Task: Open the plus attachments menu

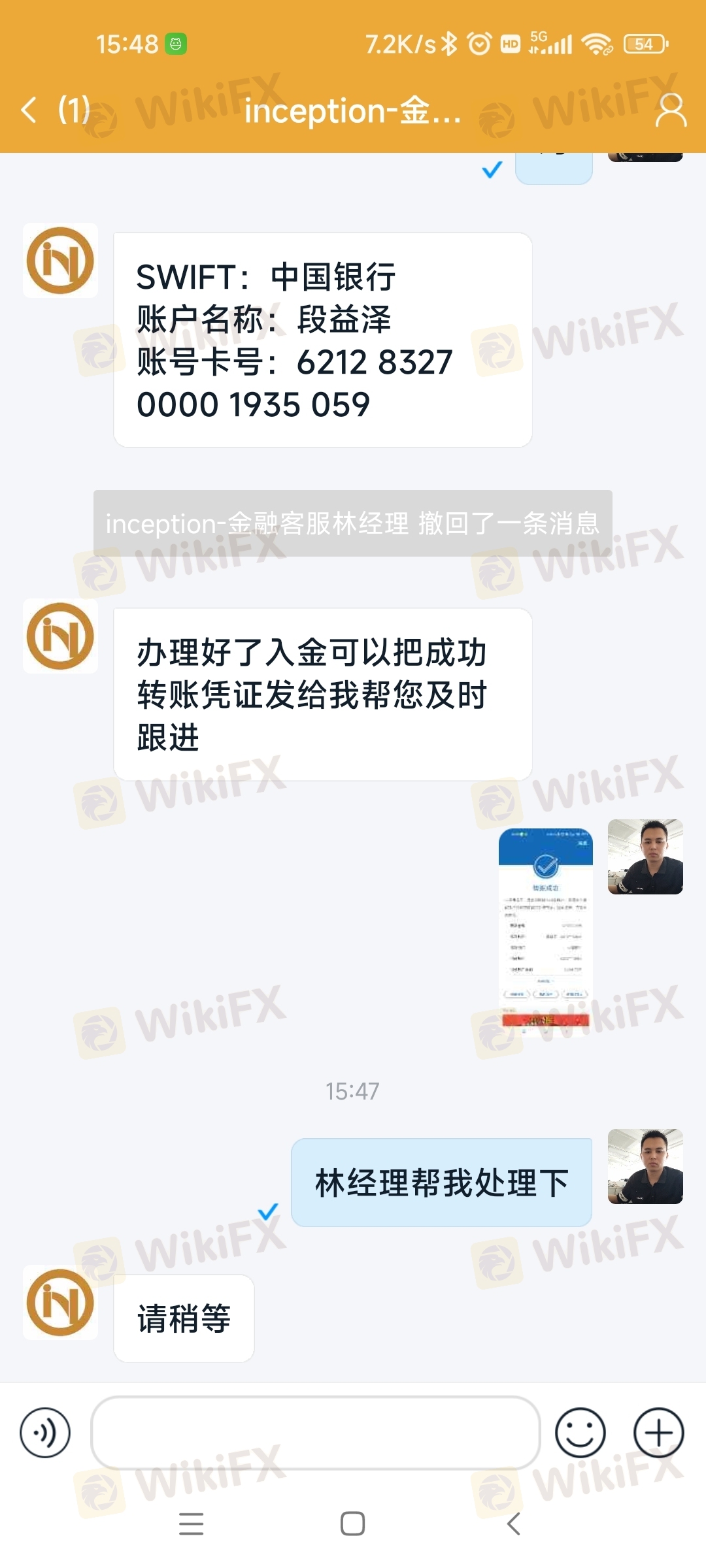Action: 658,1433
